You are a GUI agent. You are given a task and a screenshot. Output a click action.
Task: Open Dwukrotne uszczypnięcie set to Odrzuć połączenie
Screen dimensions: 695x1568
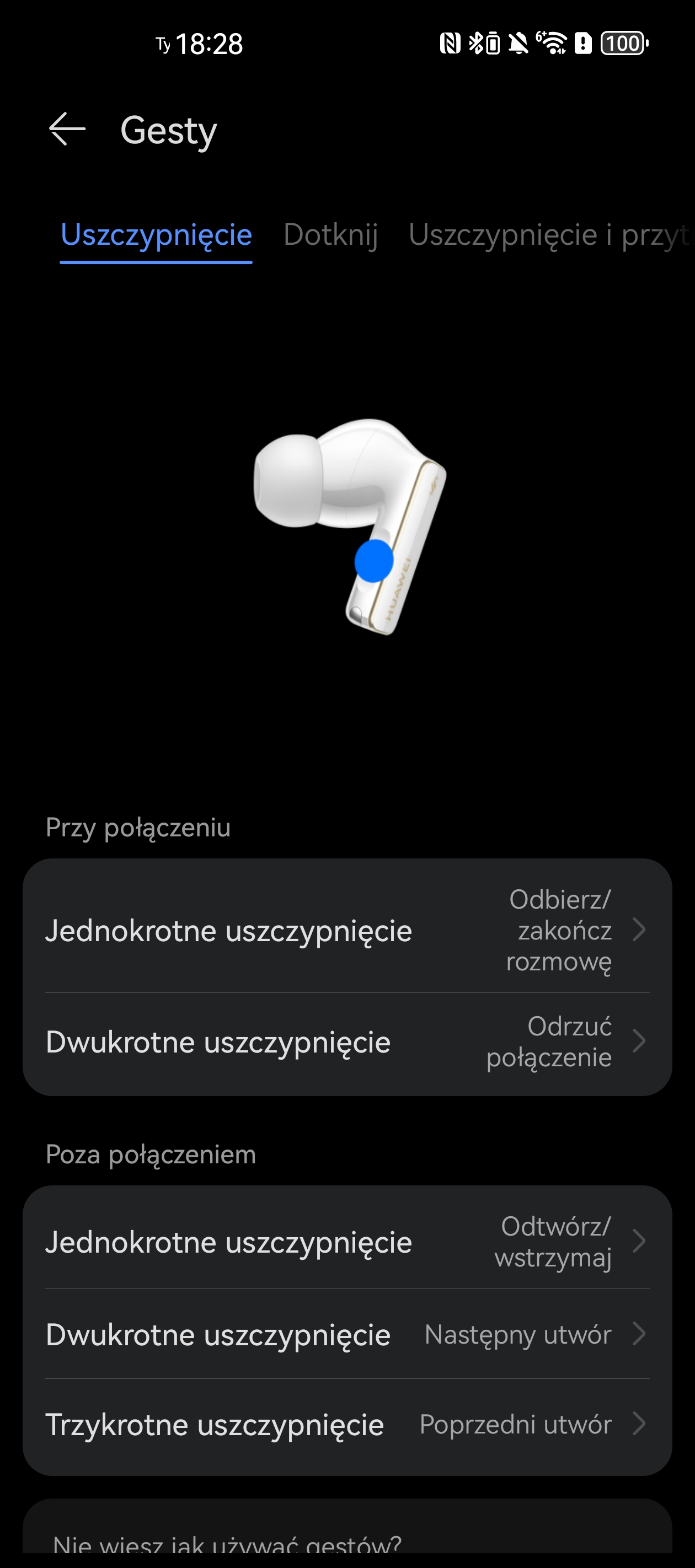pyautogui.click(x=347, y=1041)
